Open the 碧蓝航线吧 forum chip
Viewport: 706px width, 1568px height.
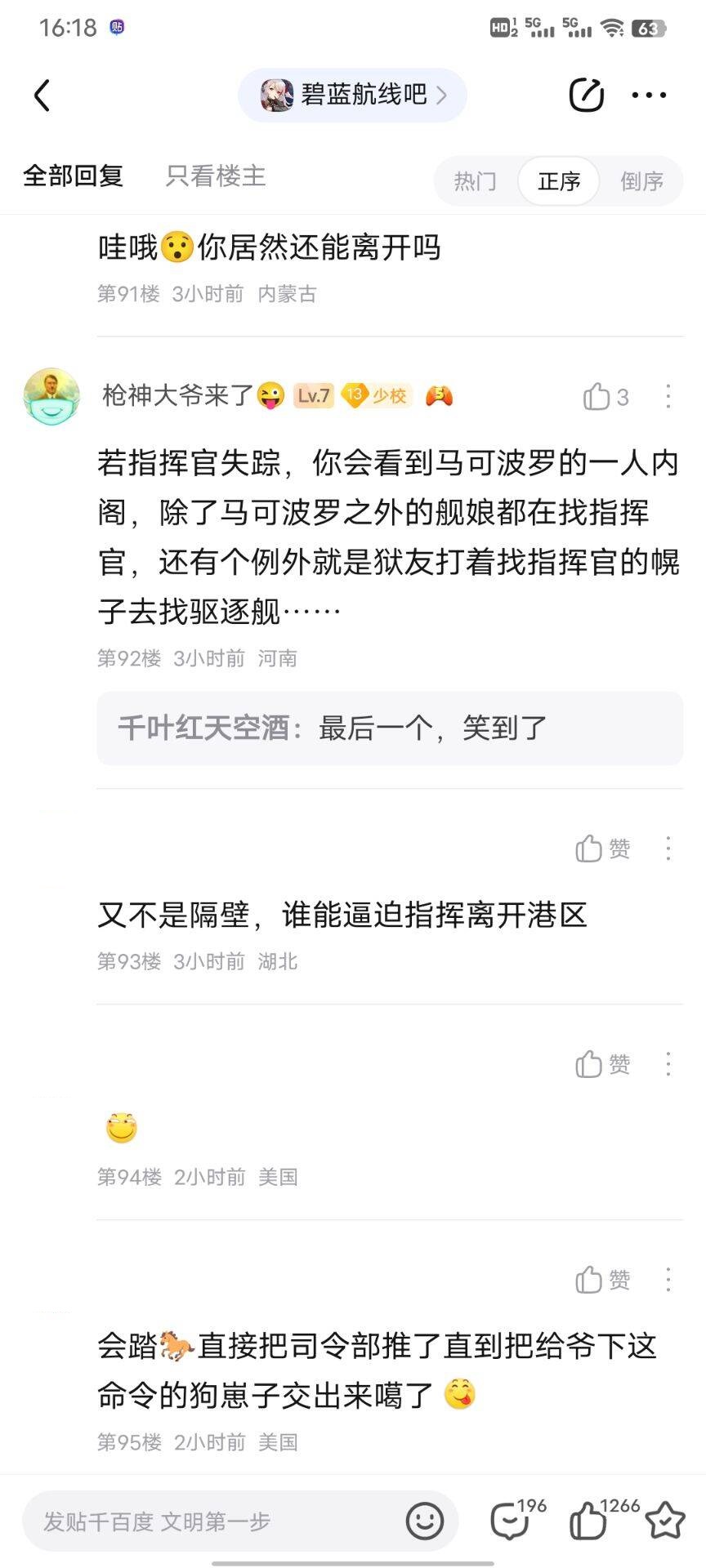point(352,96)
